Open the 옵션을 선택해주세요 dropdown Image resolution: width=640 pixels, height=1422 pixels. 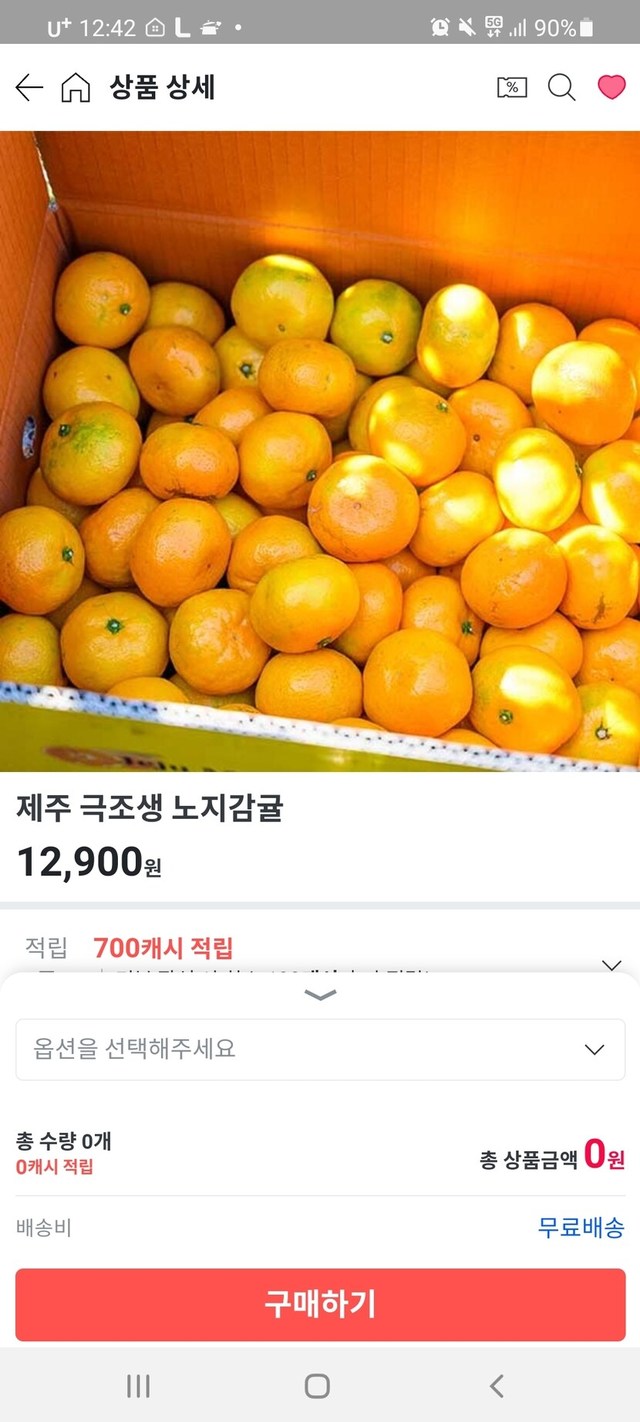[320, 1049]
